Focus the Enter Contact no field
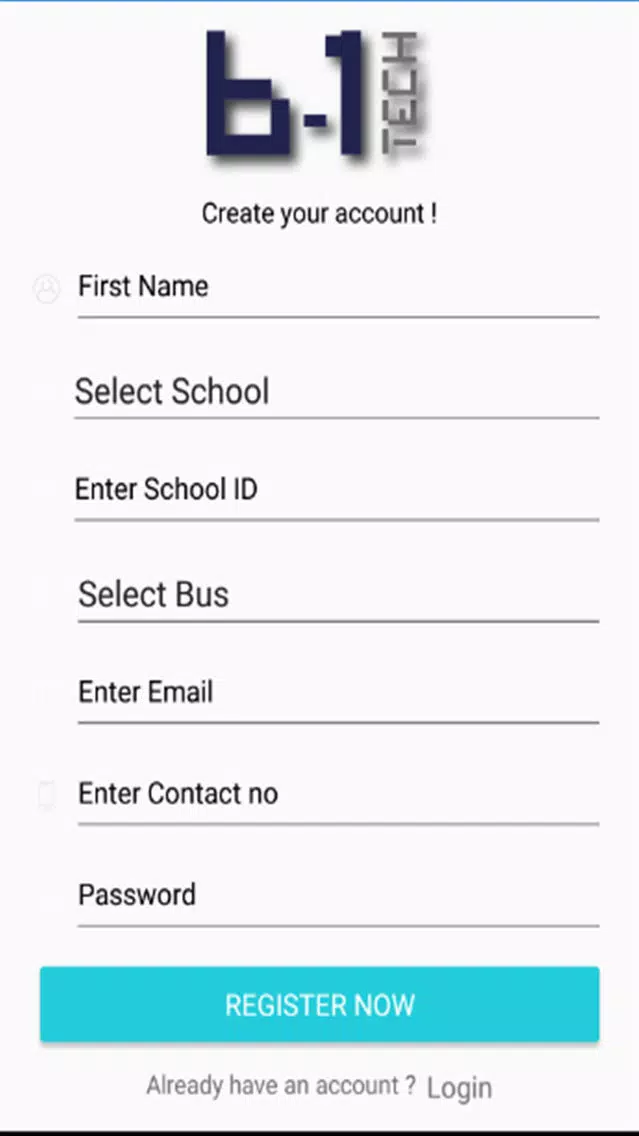639x1136 pixels. coord(338,796)
